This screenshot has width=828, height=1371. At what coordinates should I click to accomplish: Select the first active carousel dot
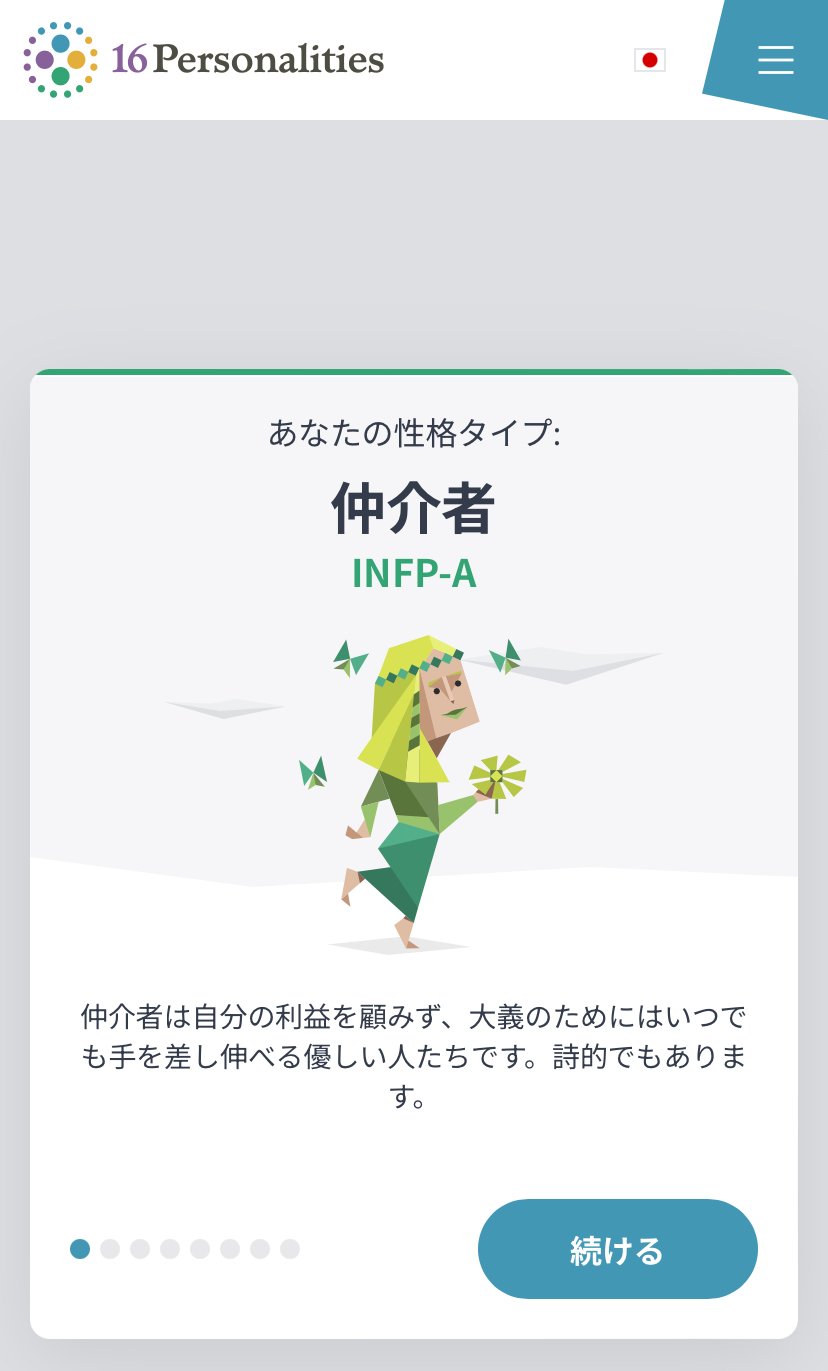80,1249
